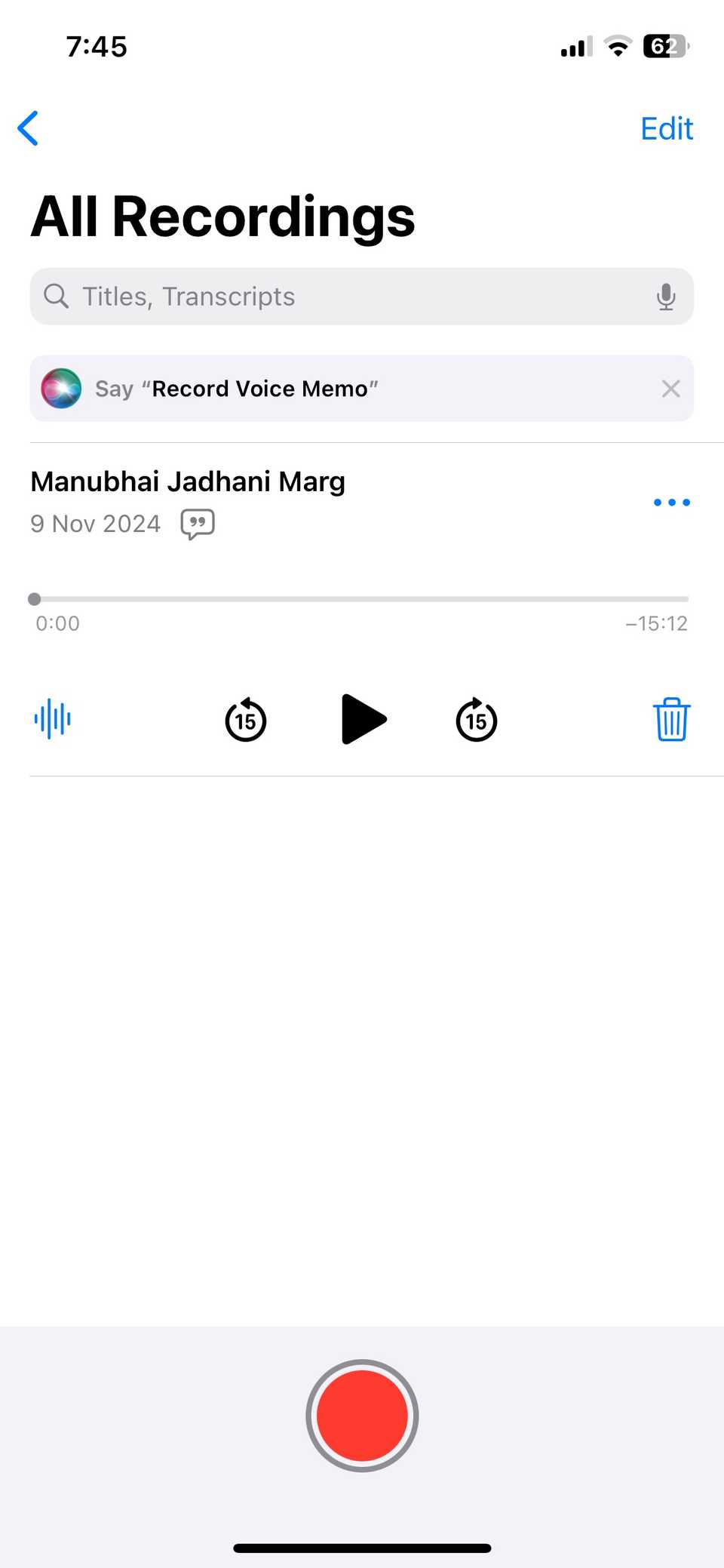
Task: Tap the Siri icon in the suggestion banner
Action: 61,389
